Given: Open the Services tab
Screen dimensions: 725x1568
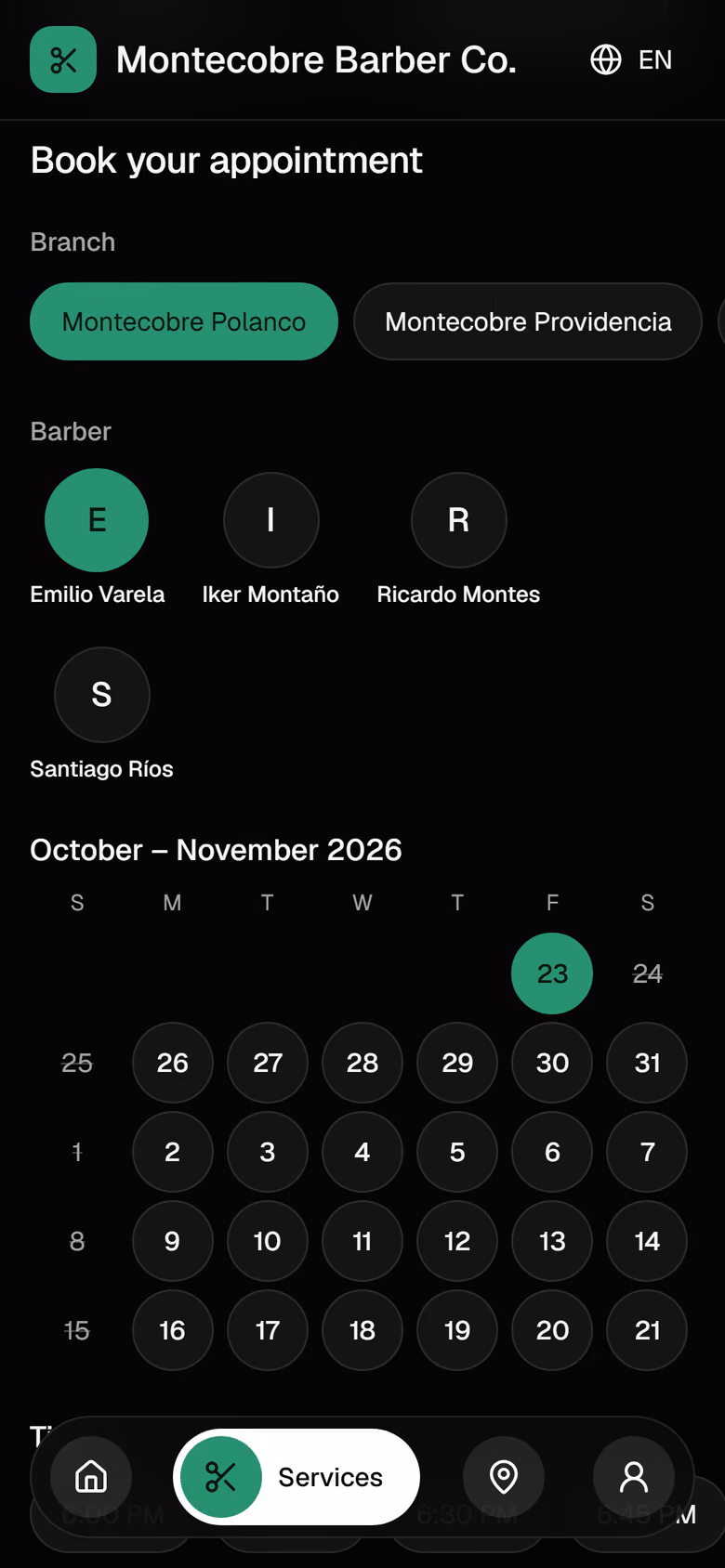Looking at the screenshot, I should [297, 1477].
